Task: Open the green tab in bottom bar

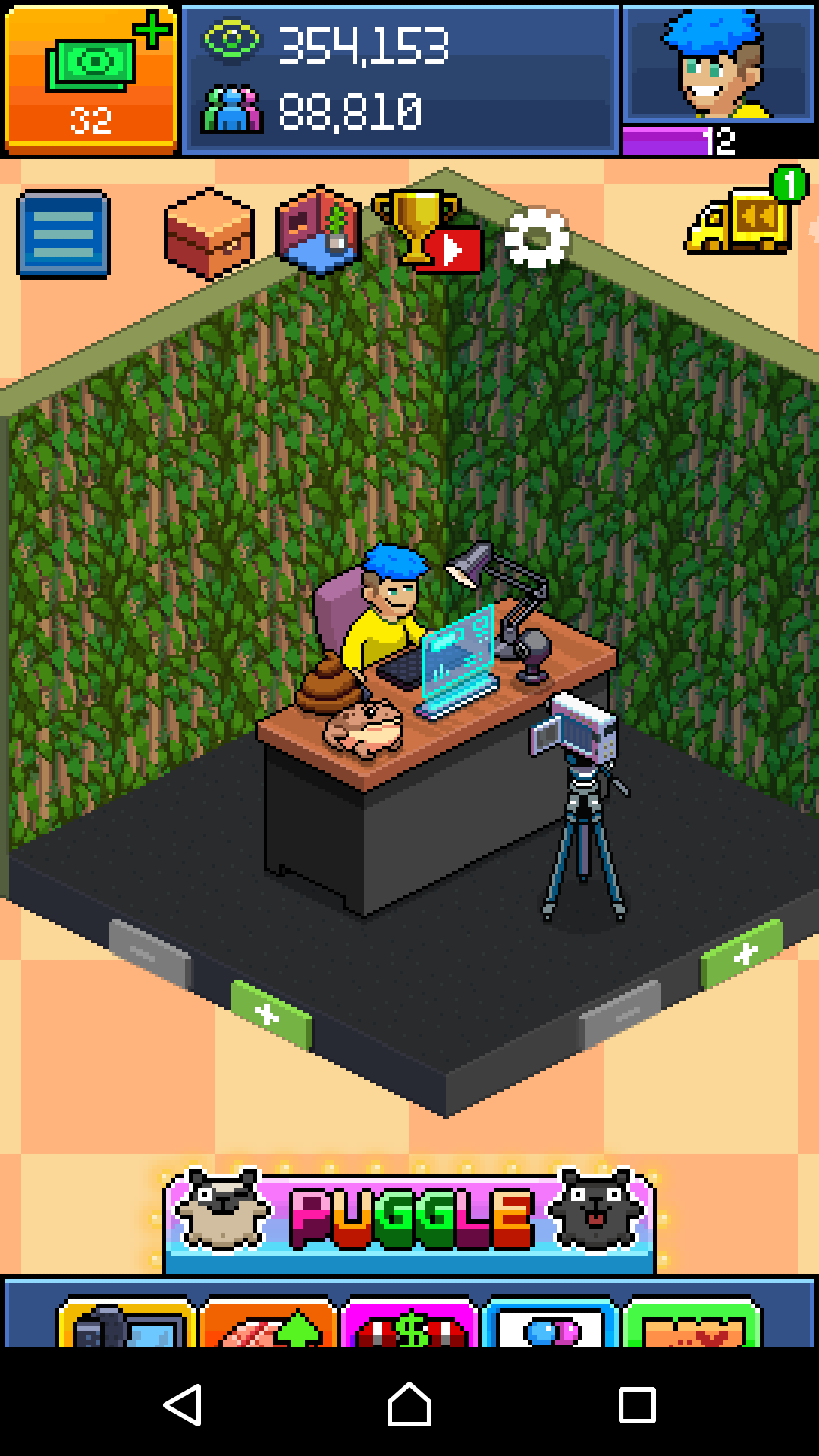Action: click(x=691, y=1323)
